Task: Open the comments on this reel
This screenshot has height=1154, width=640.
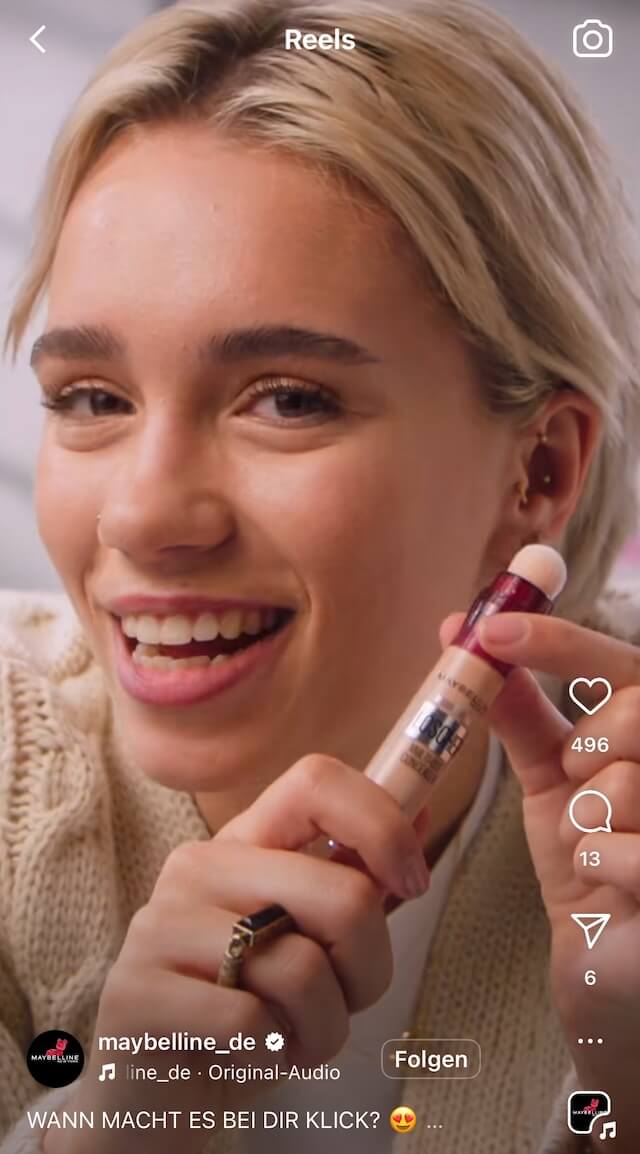Action: pyautogui.click(x=590, y=812)
